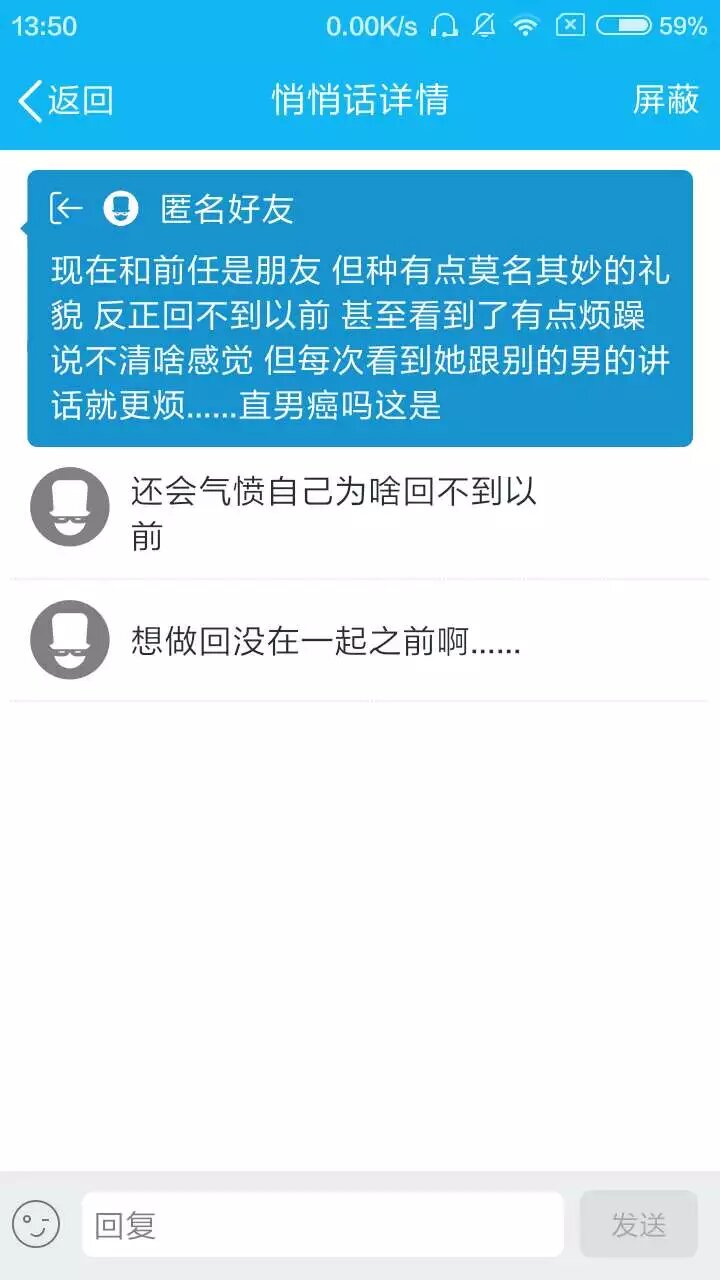Tap 屏蔽 to block this whisper
This screenshot has width=720, height=1280.
[665, 100]
